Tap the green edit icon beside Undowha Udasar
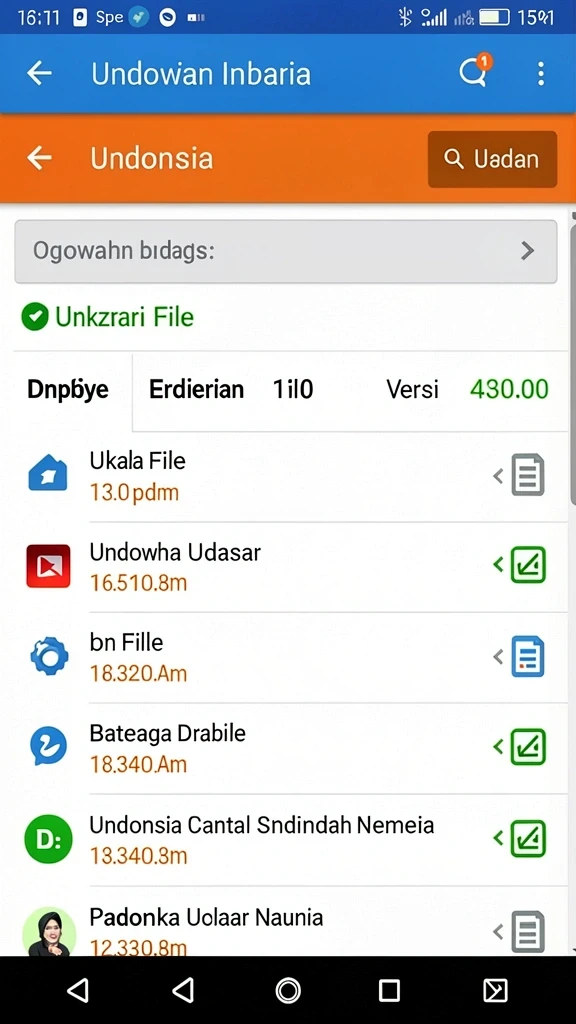The height and width of the screenshot is (1024, 576). pos(528,565)
